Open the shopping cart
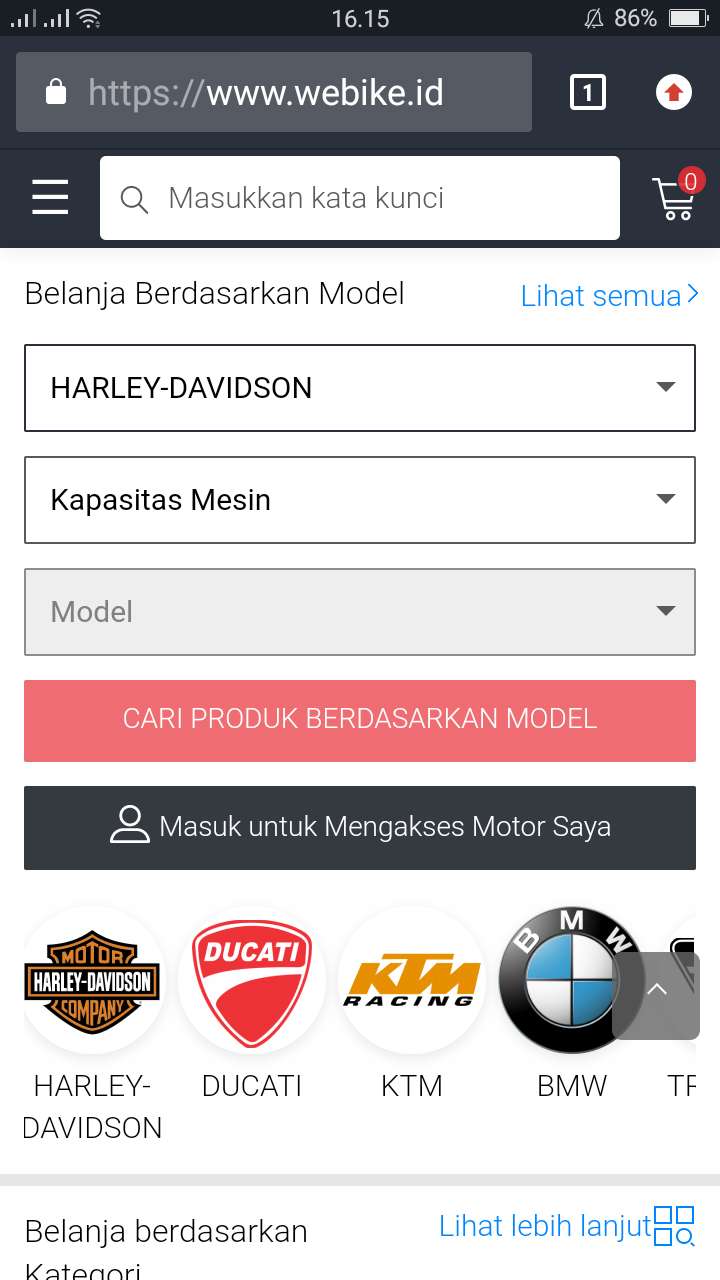Image resolution: width=720 pixels, height=1280 pixels. click(x=676, y=196)
